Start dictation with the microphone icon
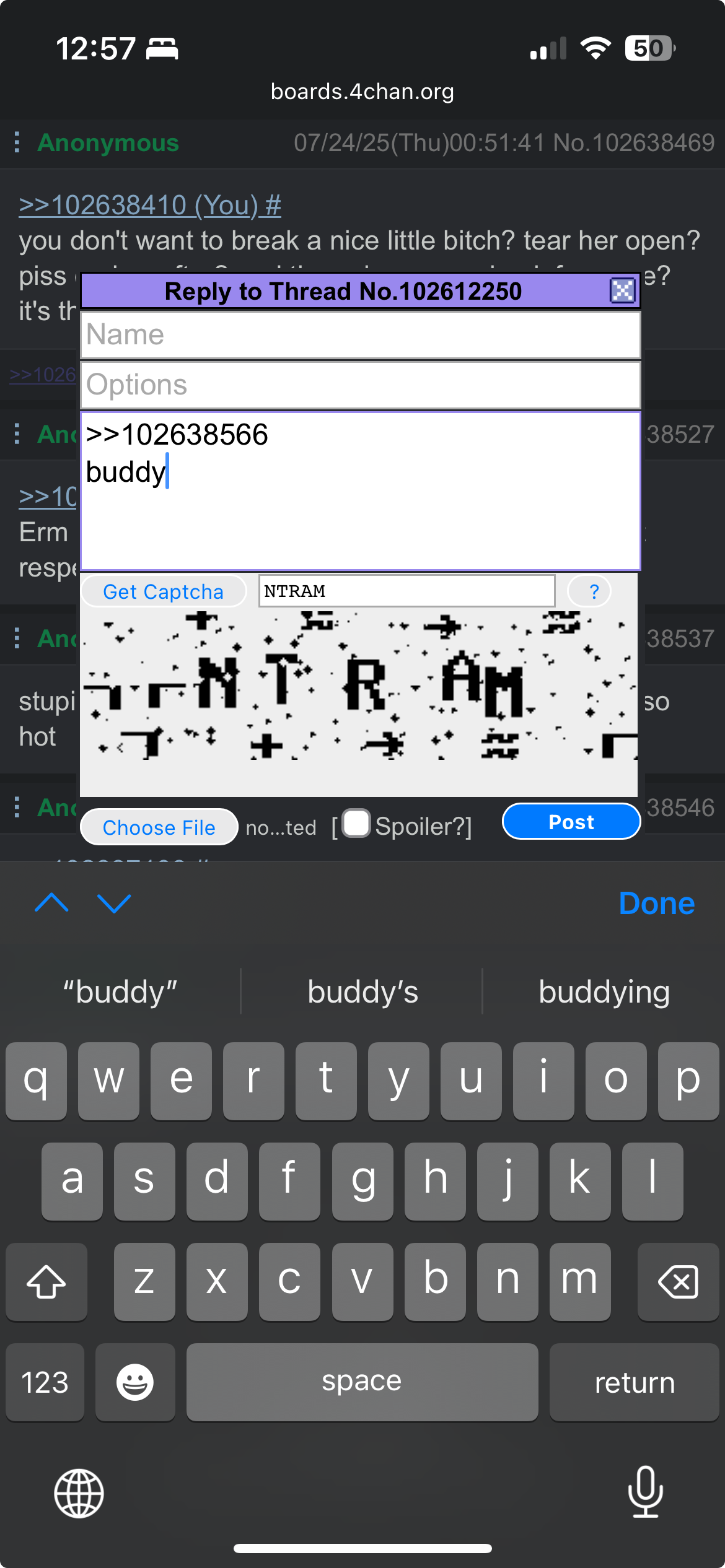The width and height of the screenshot is (725, 1568). tap(645, 1492)
